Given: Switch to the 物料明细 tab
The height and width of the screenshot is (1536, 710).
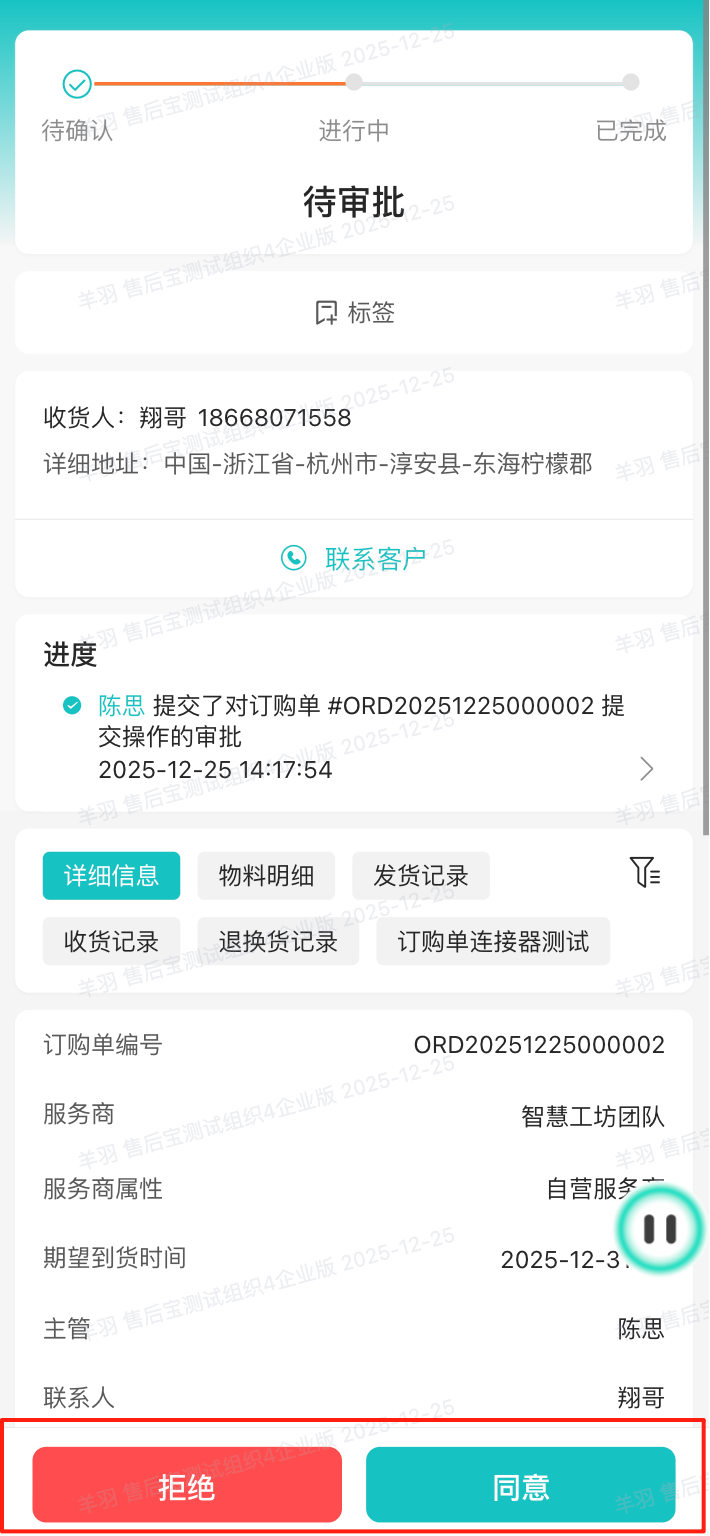Looking at the screenshot, I should click(266, 876).
